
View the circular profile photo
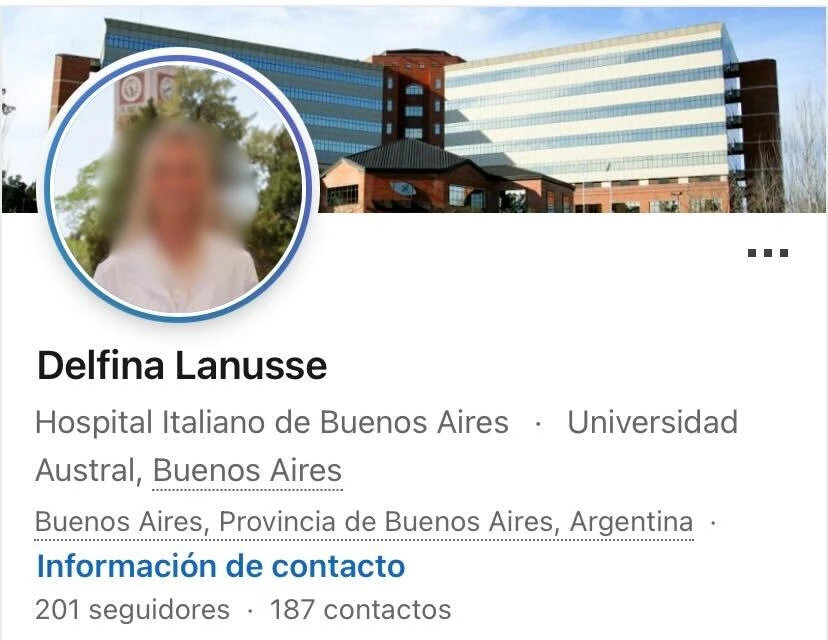[178, 187]
